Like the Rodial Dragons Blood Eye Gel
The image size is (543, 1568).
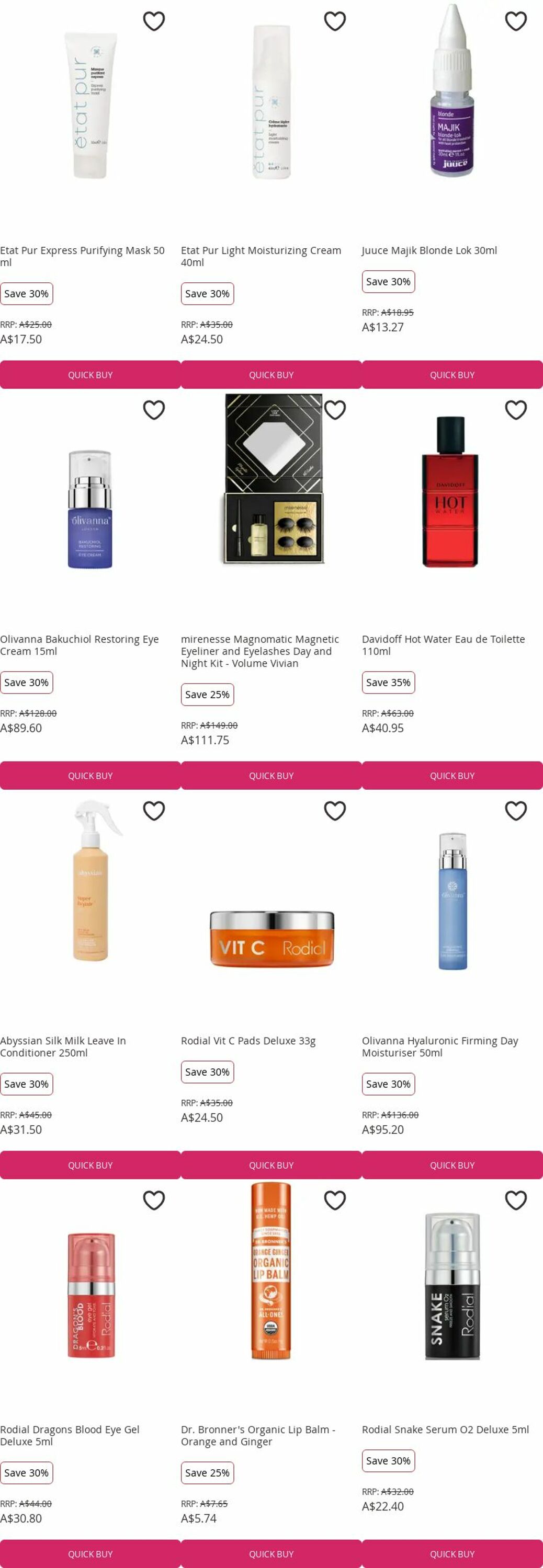154,1201
